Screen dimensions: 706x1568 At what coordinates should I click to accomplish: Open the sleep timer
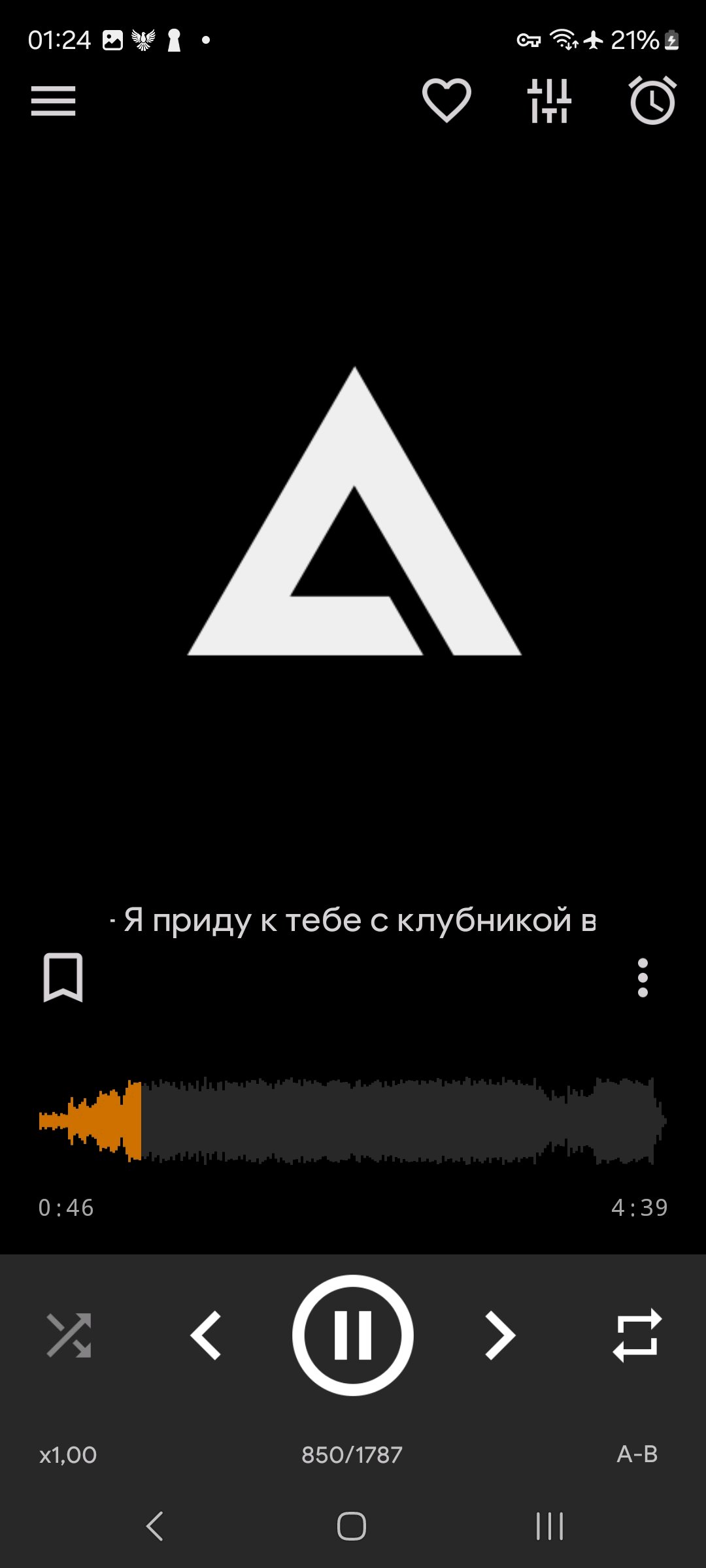coord(652,101)
